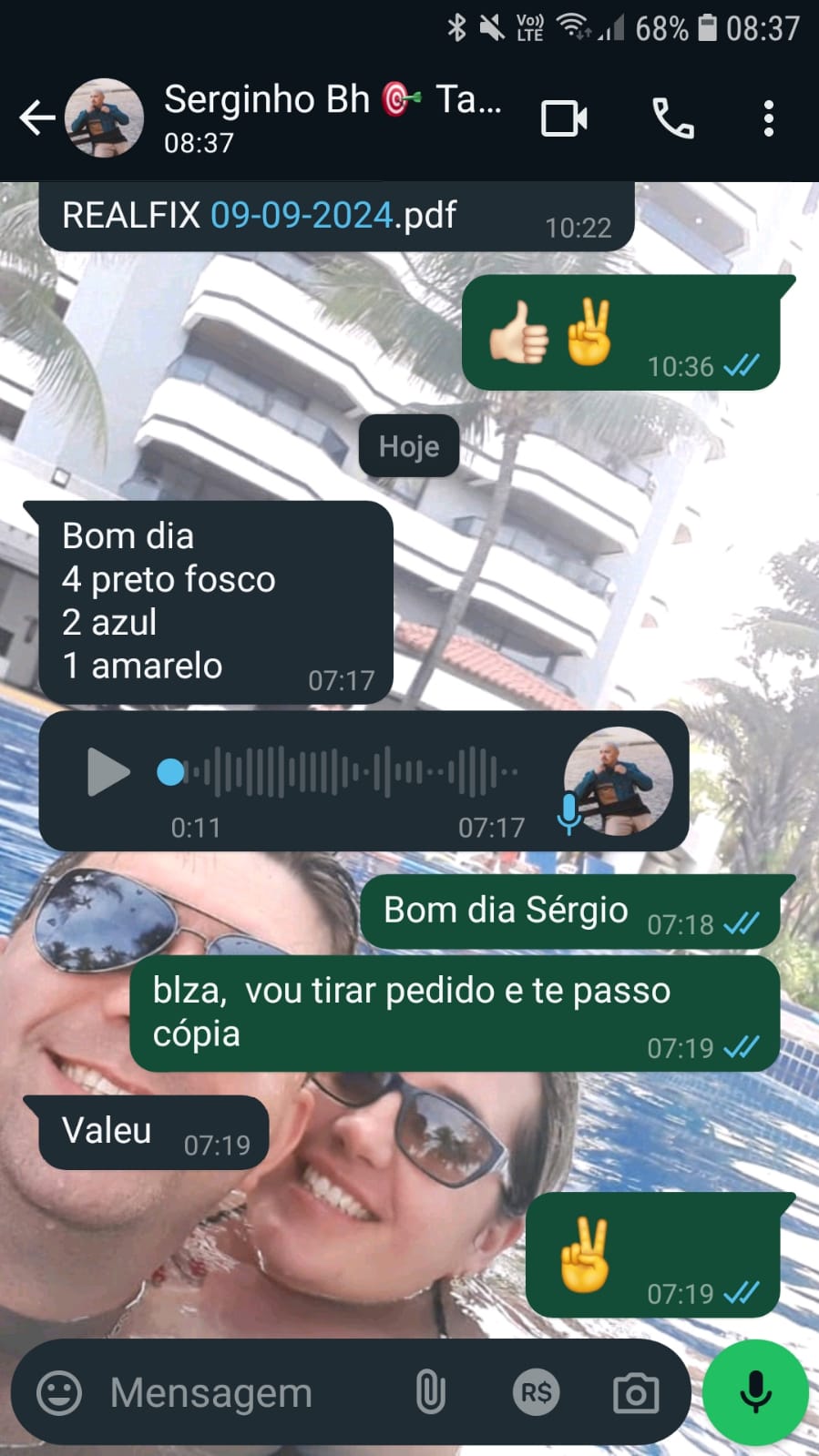Go back to the chat list

click(36, 118)
